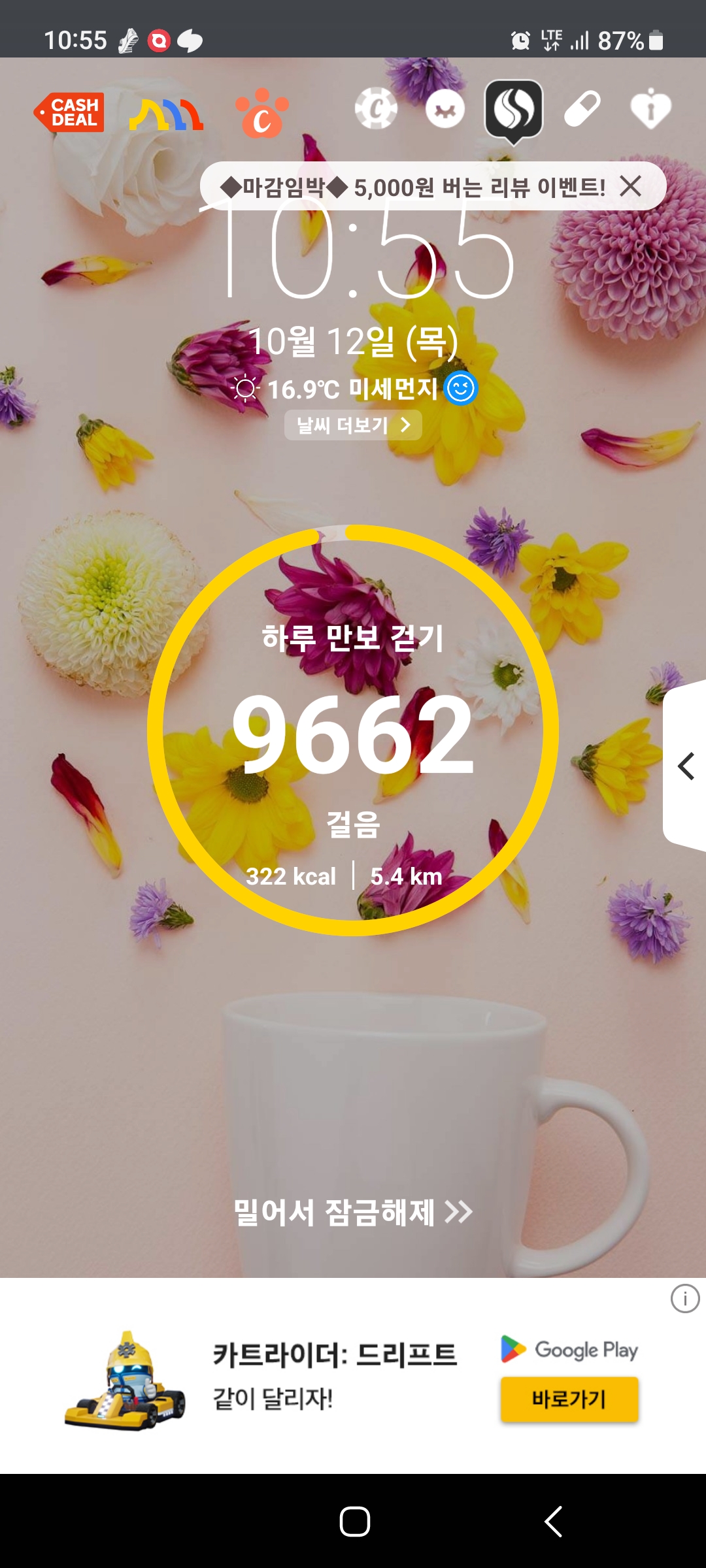Open the 5,000원 review event banner

[x=412, y=188]
